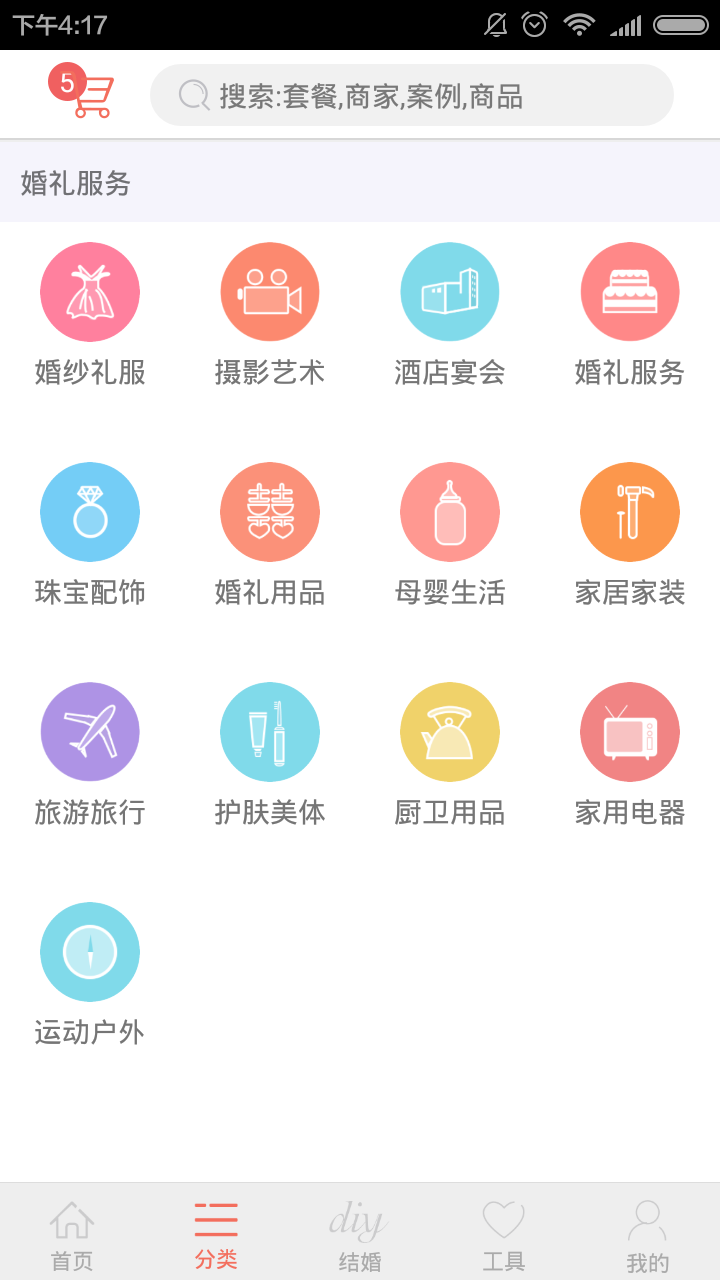Viewport: 720px width, 1280px height.
Task: Go to the 工具 tools tab
Action: pyautogui.click(x=504, y=1230)
